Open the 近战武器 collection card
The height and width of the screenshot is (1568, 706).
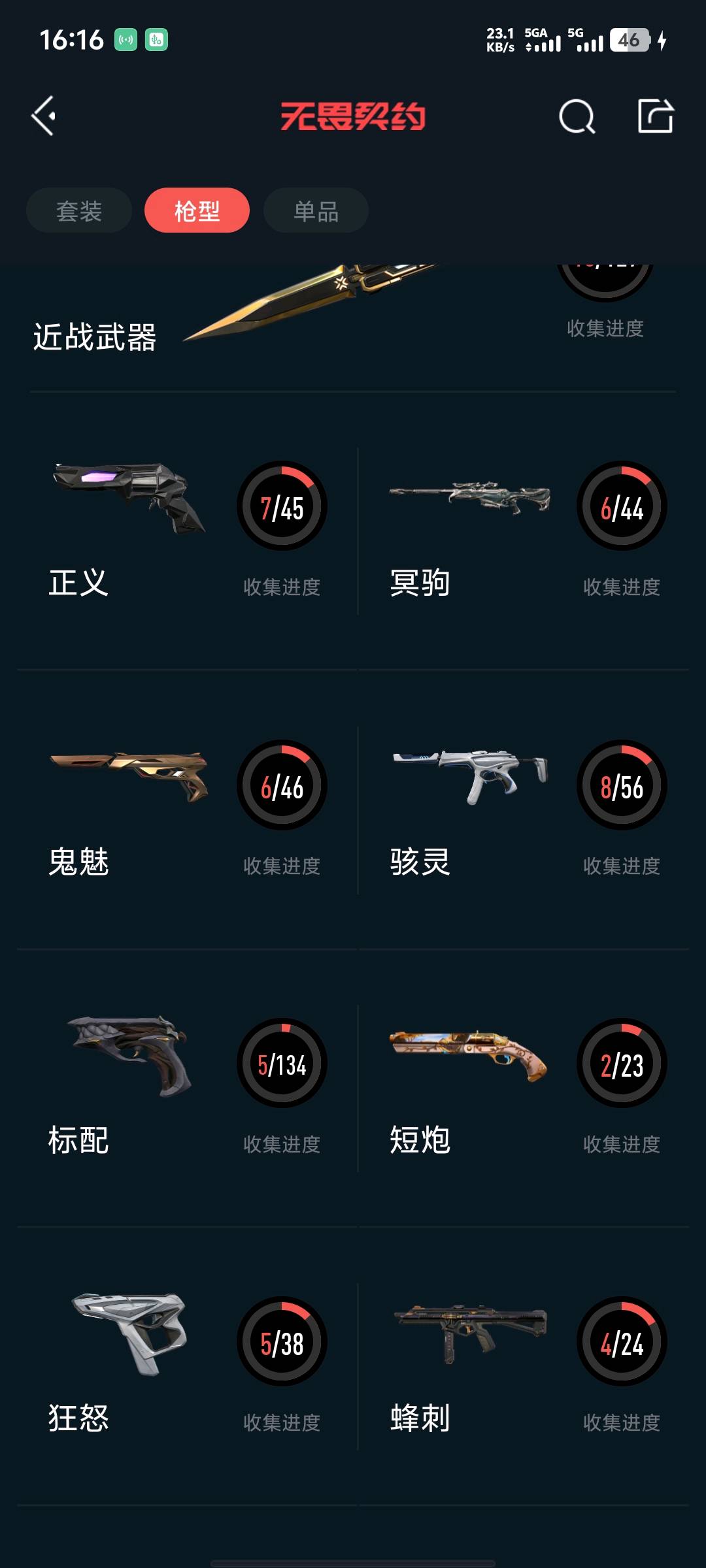pyautogui.click(x=353, y=320)
